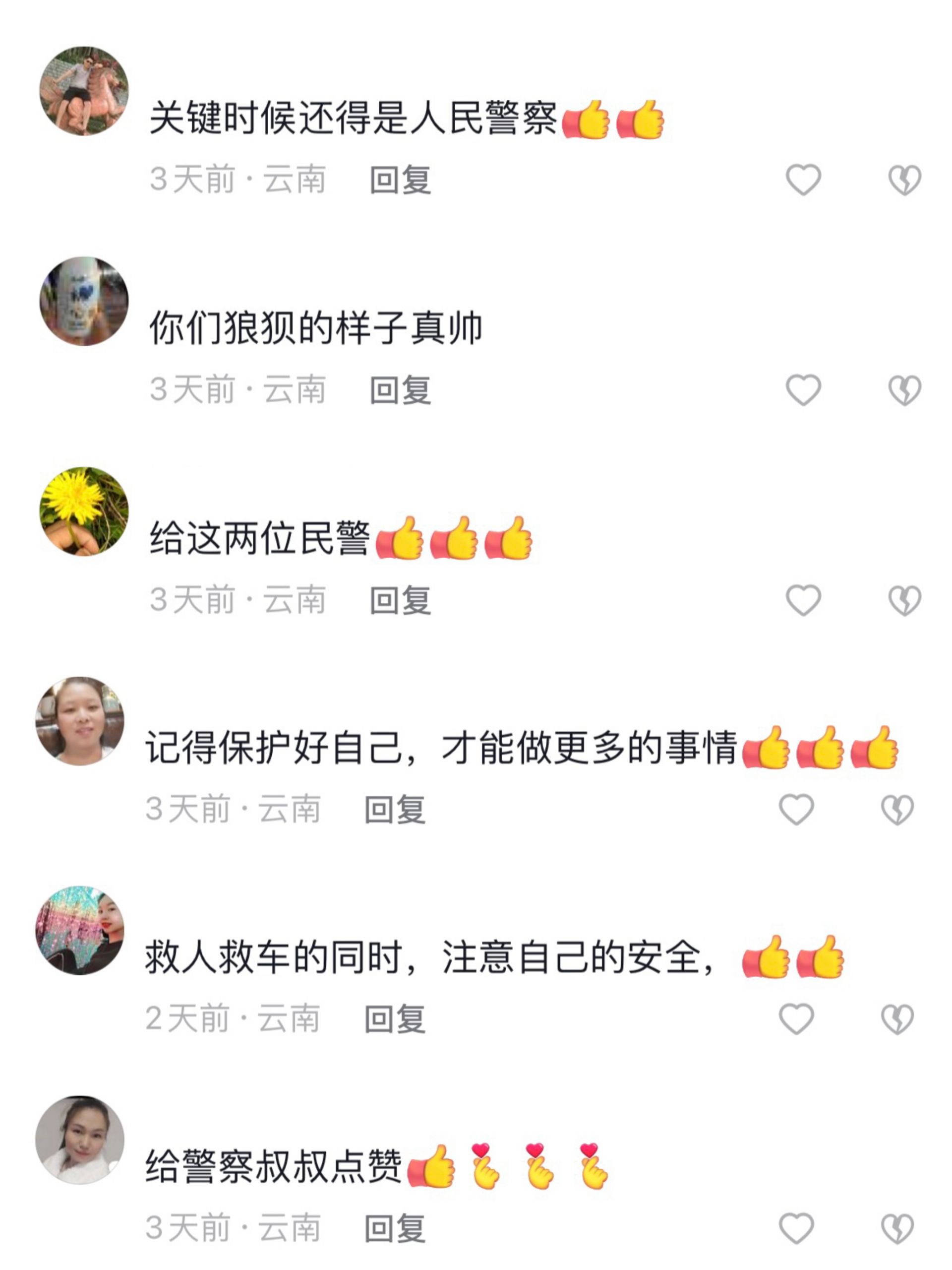View the profile of the 给警察叔叔点赞 commenter
This screenshot has width=952, height=1270.
click(x=80, y=1140)
